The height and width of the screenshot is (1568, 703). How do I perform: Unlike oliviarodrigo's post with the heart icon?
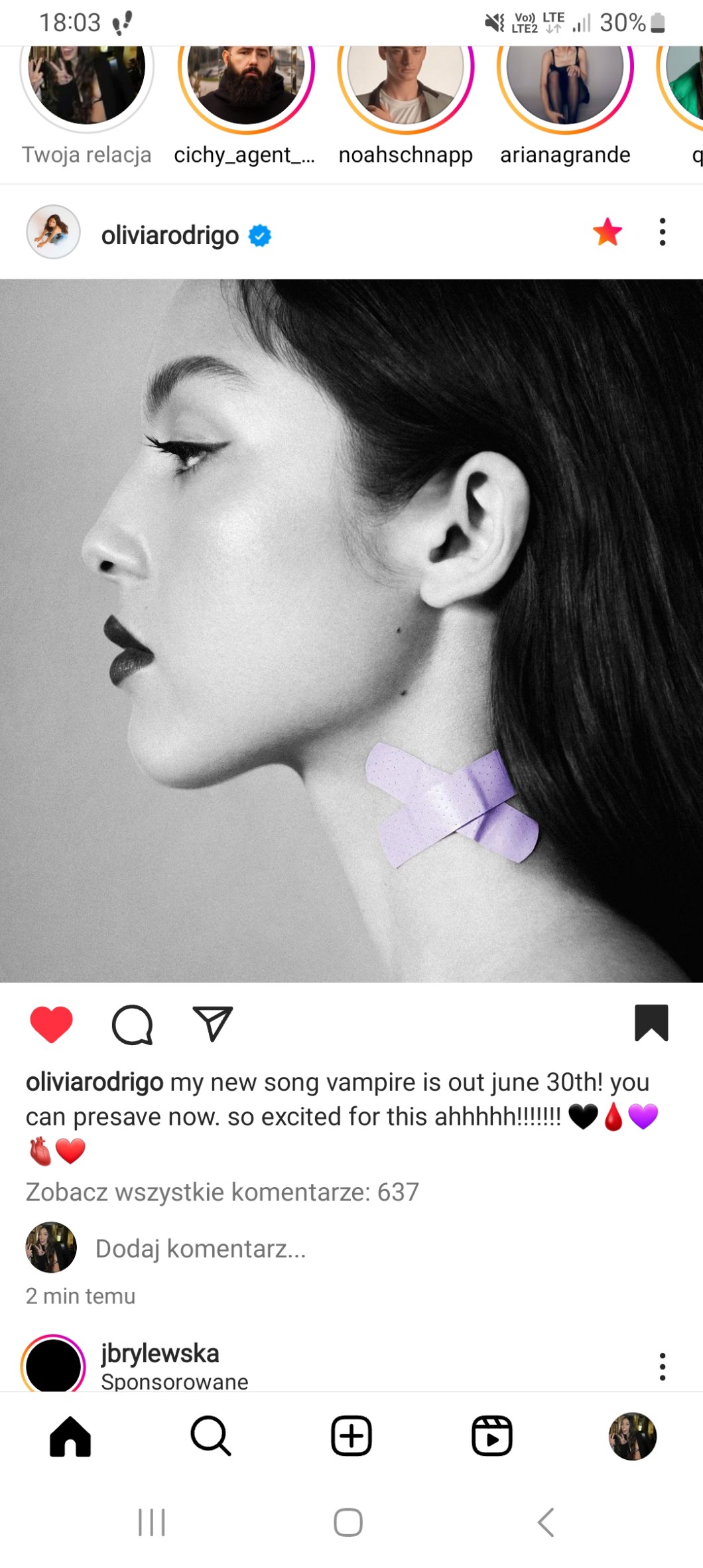click(51, 1024)
